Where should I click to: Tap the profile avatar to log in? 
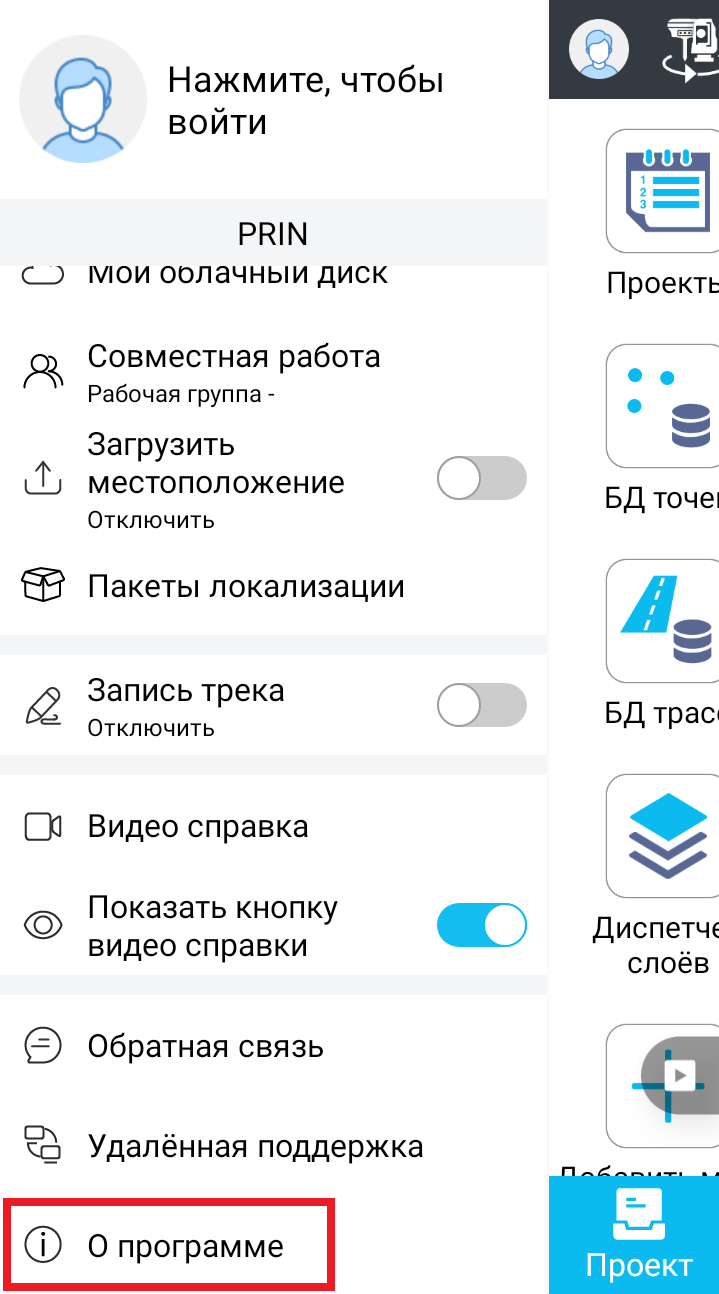coord(83,99)
